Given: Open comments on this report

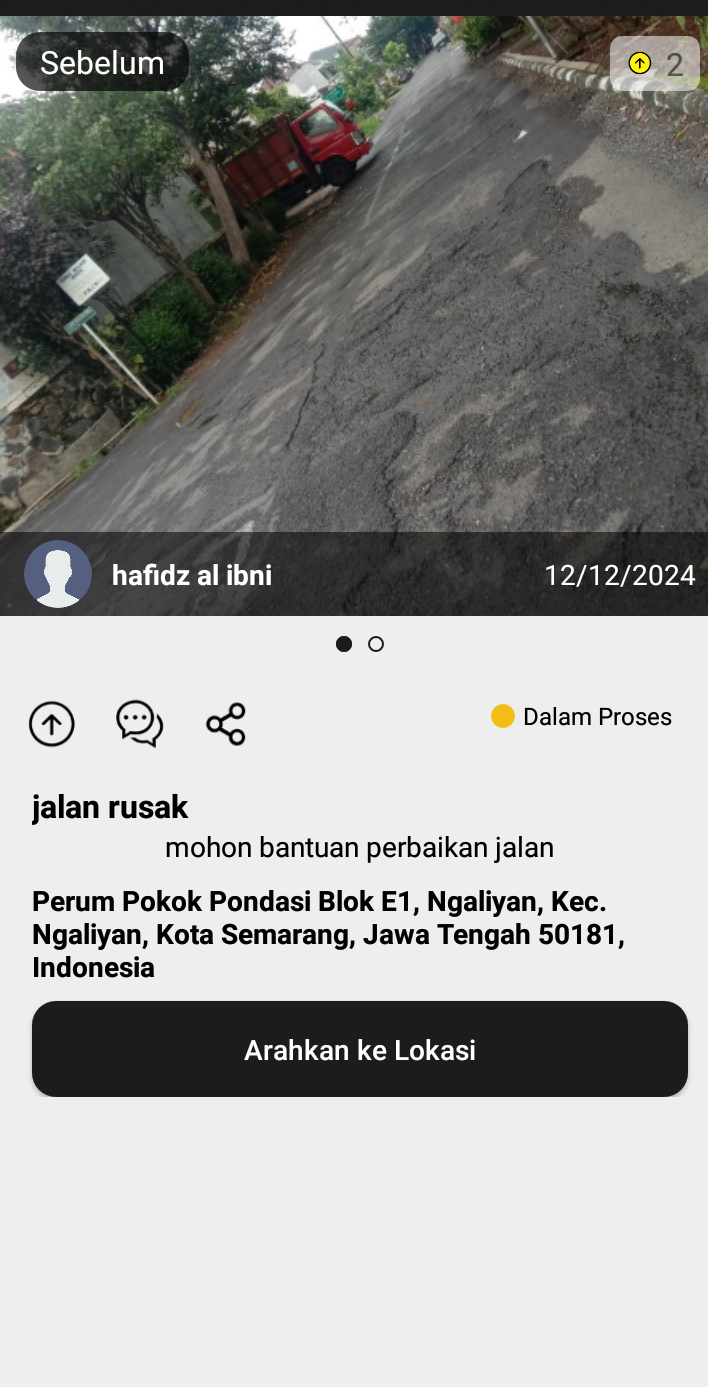Looking at the screenshot, I should (139, 724).
